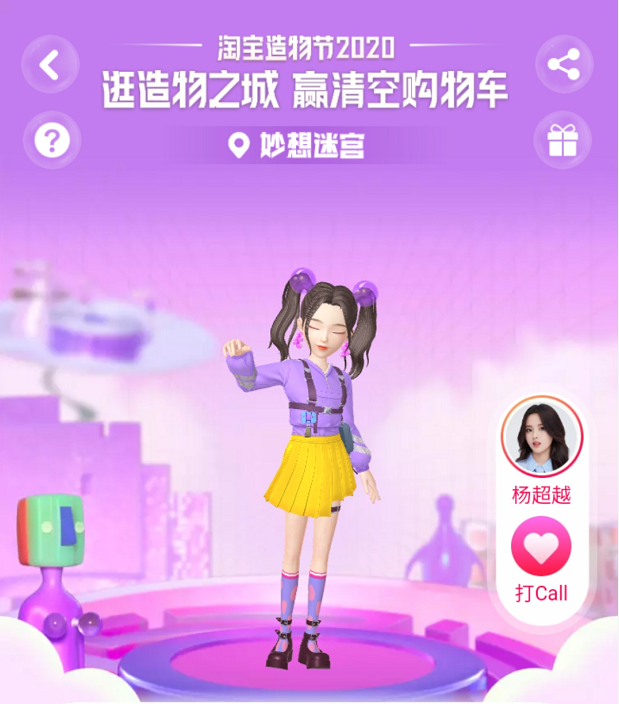Open 杨超越's avatar profile
619x704 pixels.
pyautogui.click(x=542, y=438)
